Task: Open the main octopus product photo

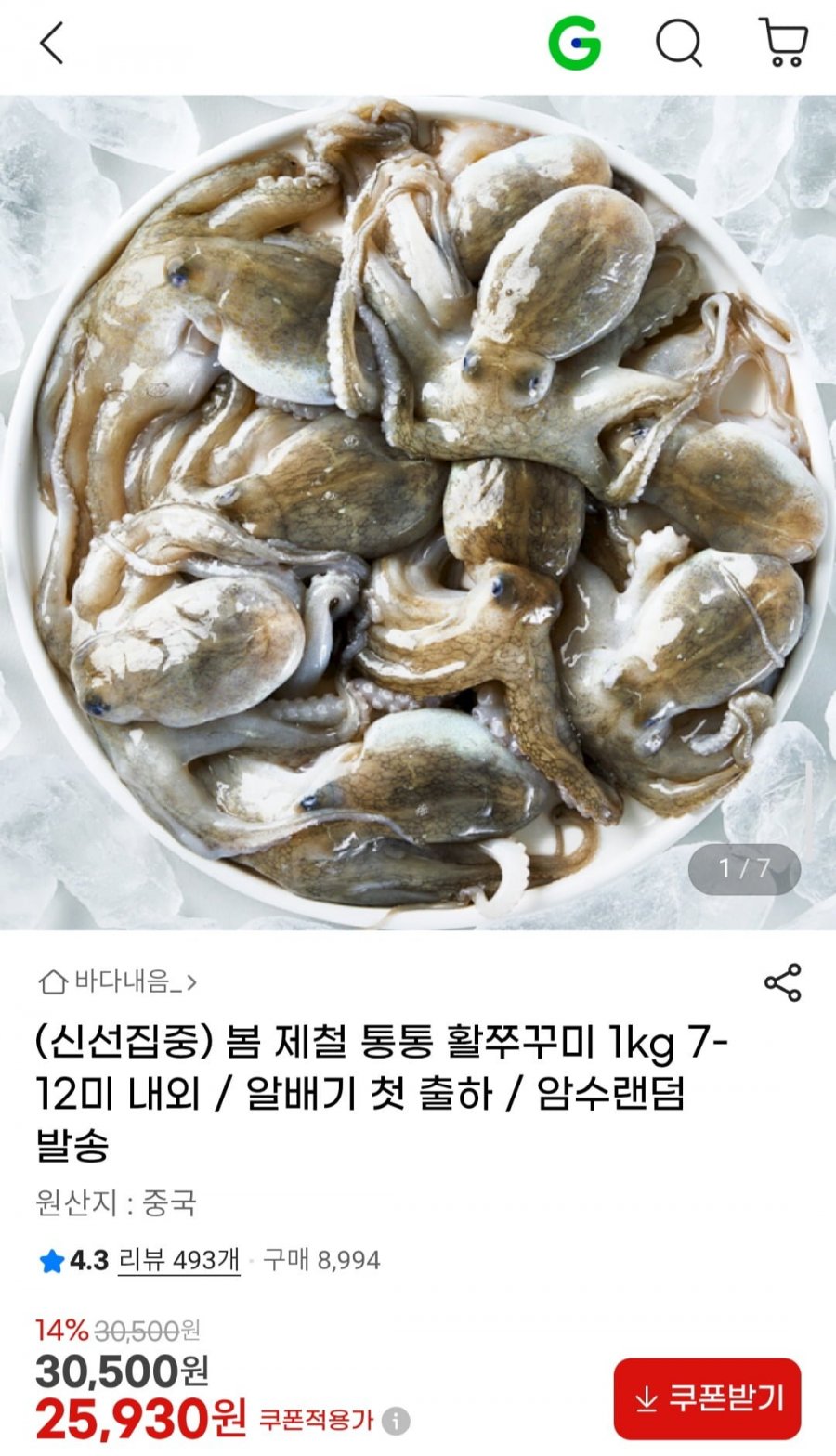Action: tap(418, 511)
